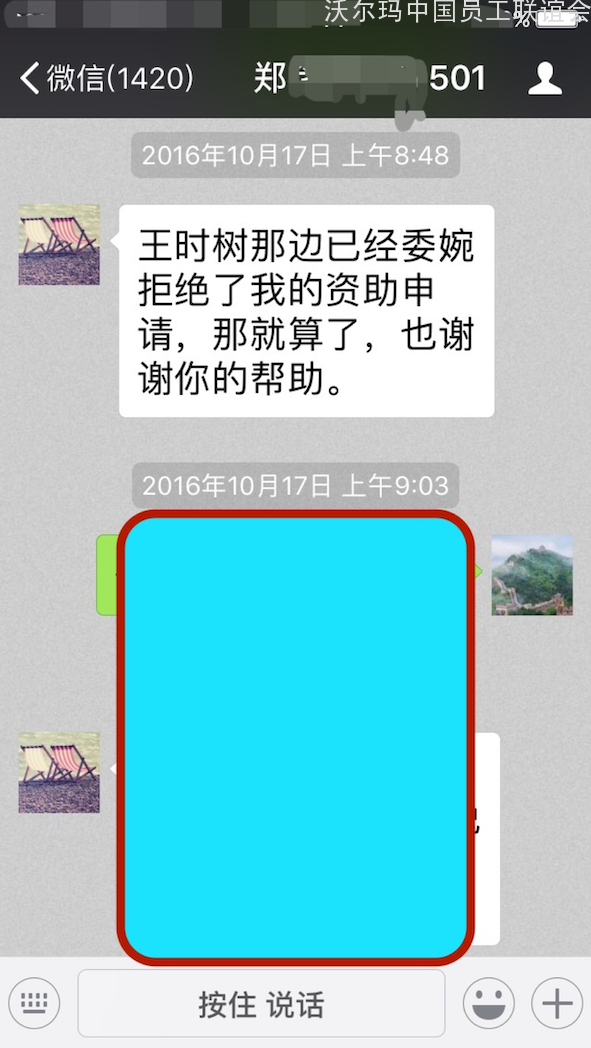
Task: Go back to the 微信 chat list
Action: pos(106,79)
